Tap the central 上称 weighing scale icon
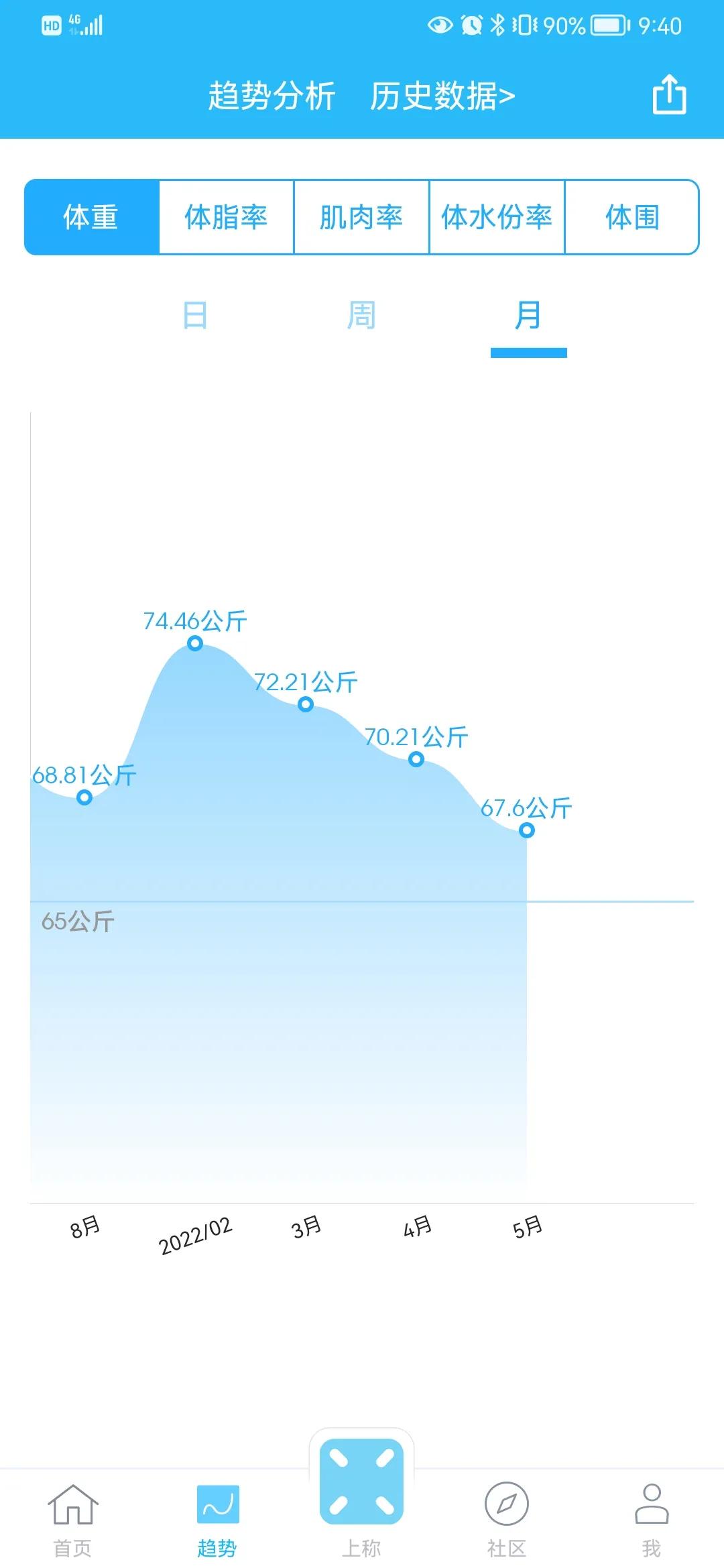This screenshot has width=724, height=1568. (362, 1481)
